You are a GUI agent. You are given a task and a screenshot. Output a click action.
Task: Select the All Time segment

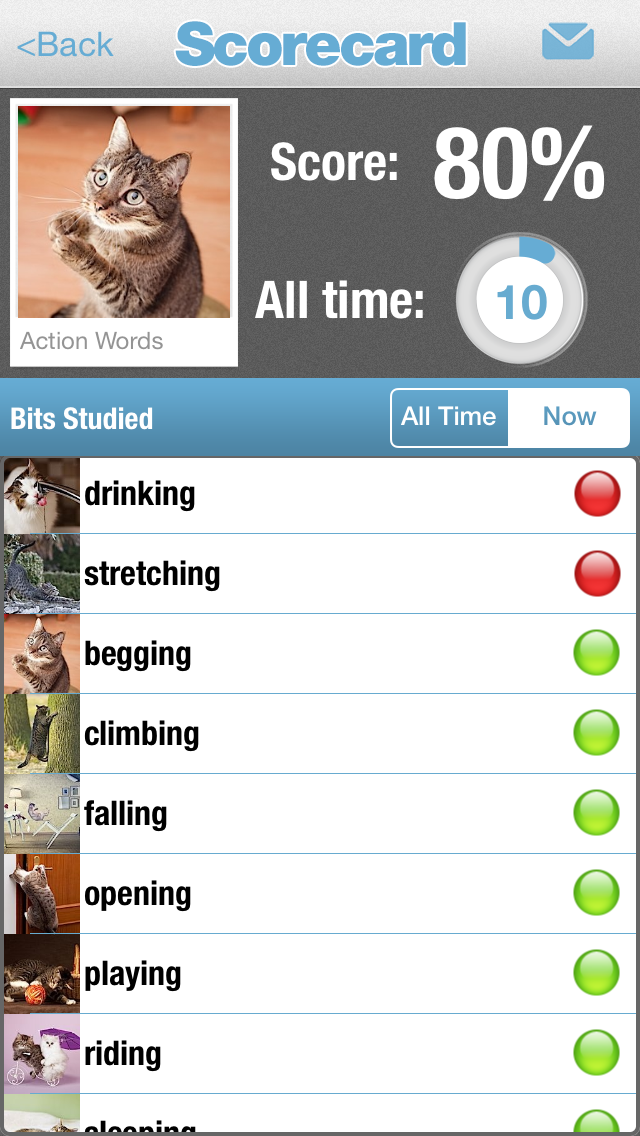point(449,417)
